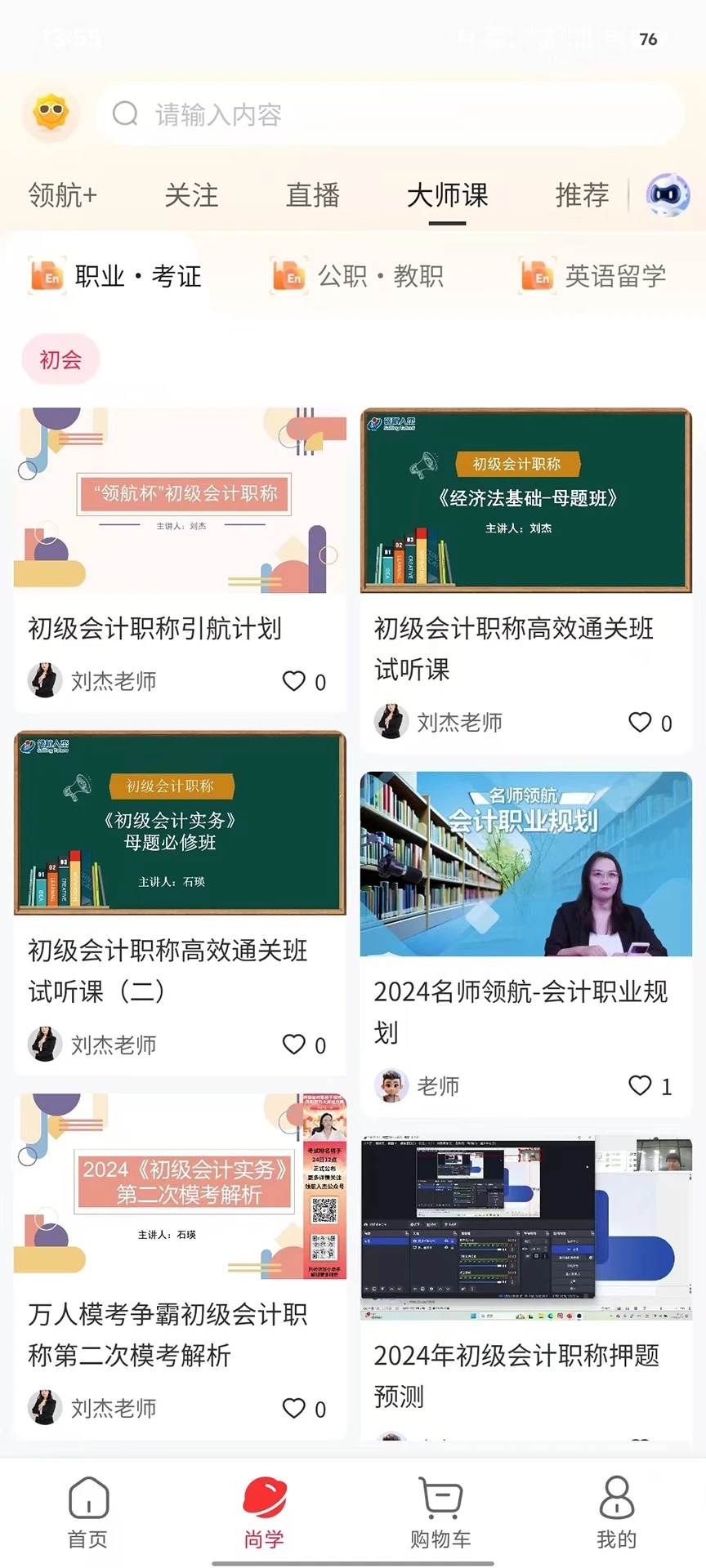This screenshot has height=1568, width=706.
Task: Open the 我的 profile tab
Action: click(x=616, y=1512)
